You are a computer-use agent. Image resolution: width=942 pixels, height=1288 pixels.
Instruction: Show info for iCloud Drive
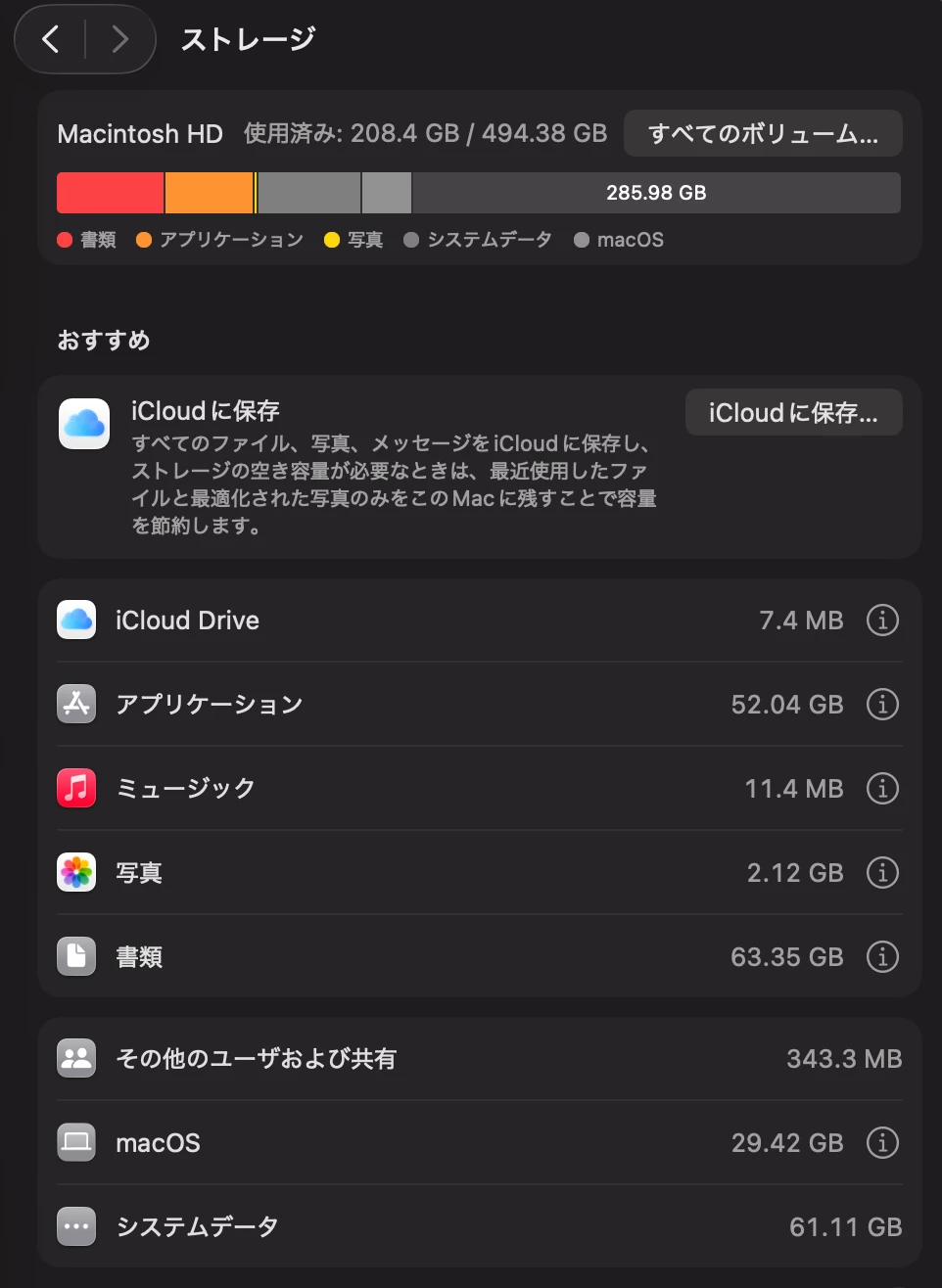click(x=882, y=621)
